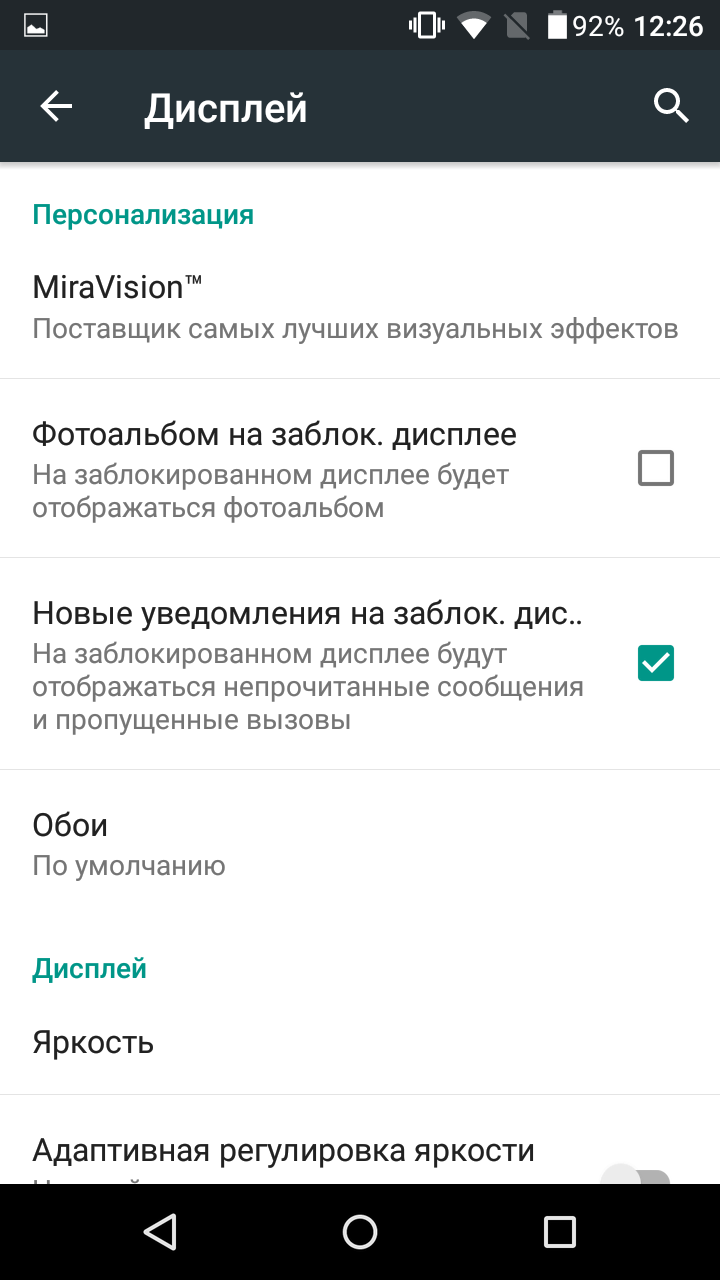Uncheck Новые уведомления на заблок. дисплее checkbox
720x1280 pixels.
[656, 663]
